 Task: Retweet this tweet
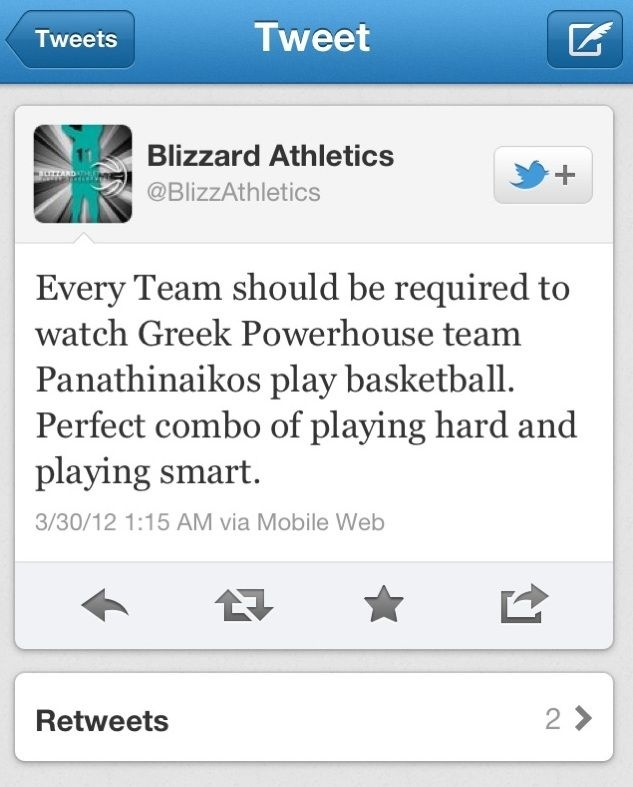click(244, 604)
